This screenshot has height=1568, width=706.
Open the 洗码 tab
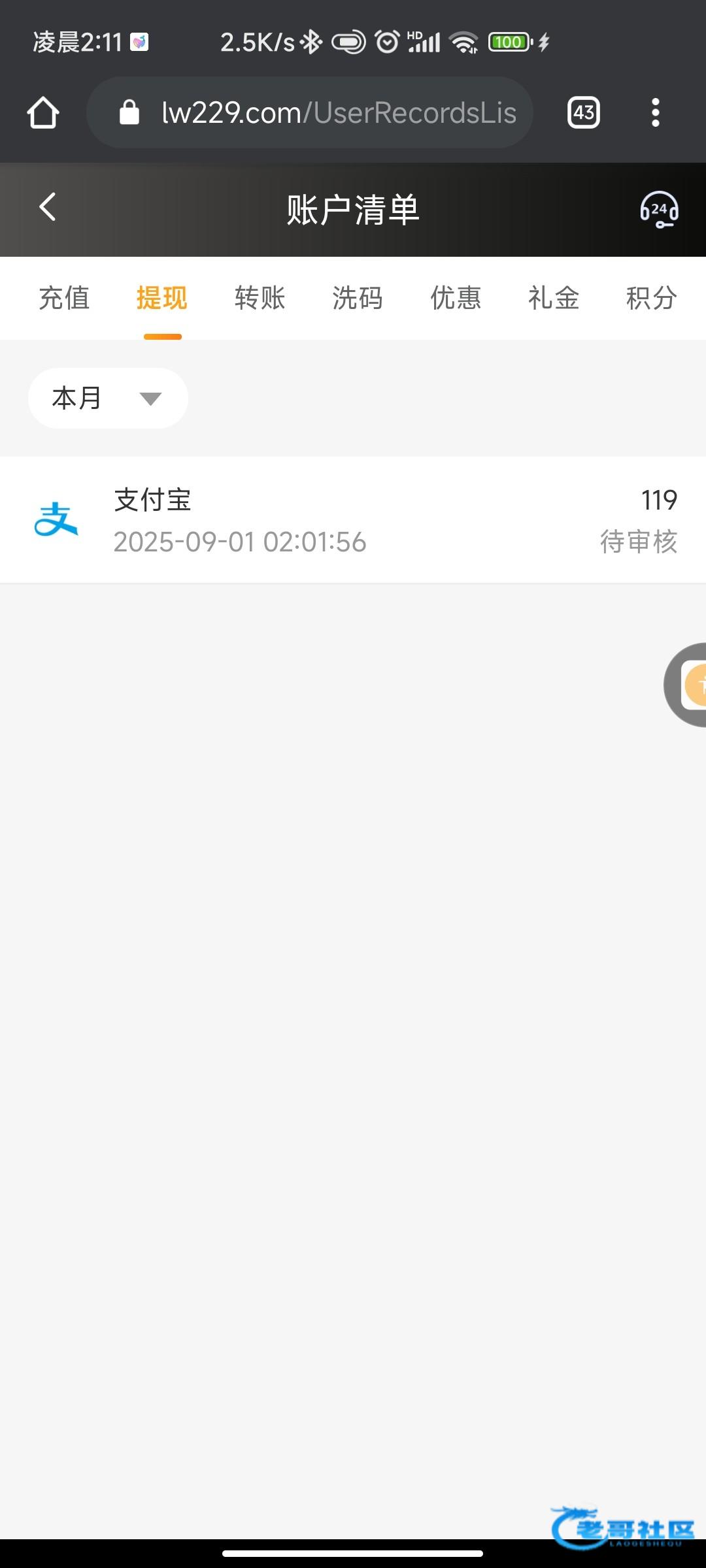[358, 298]
